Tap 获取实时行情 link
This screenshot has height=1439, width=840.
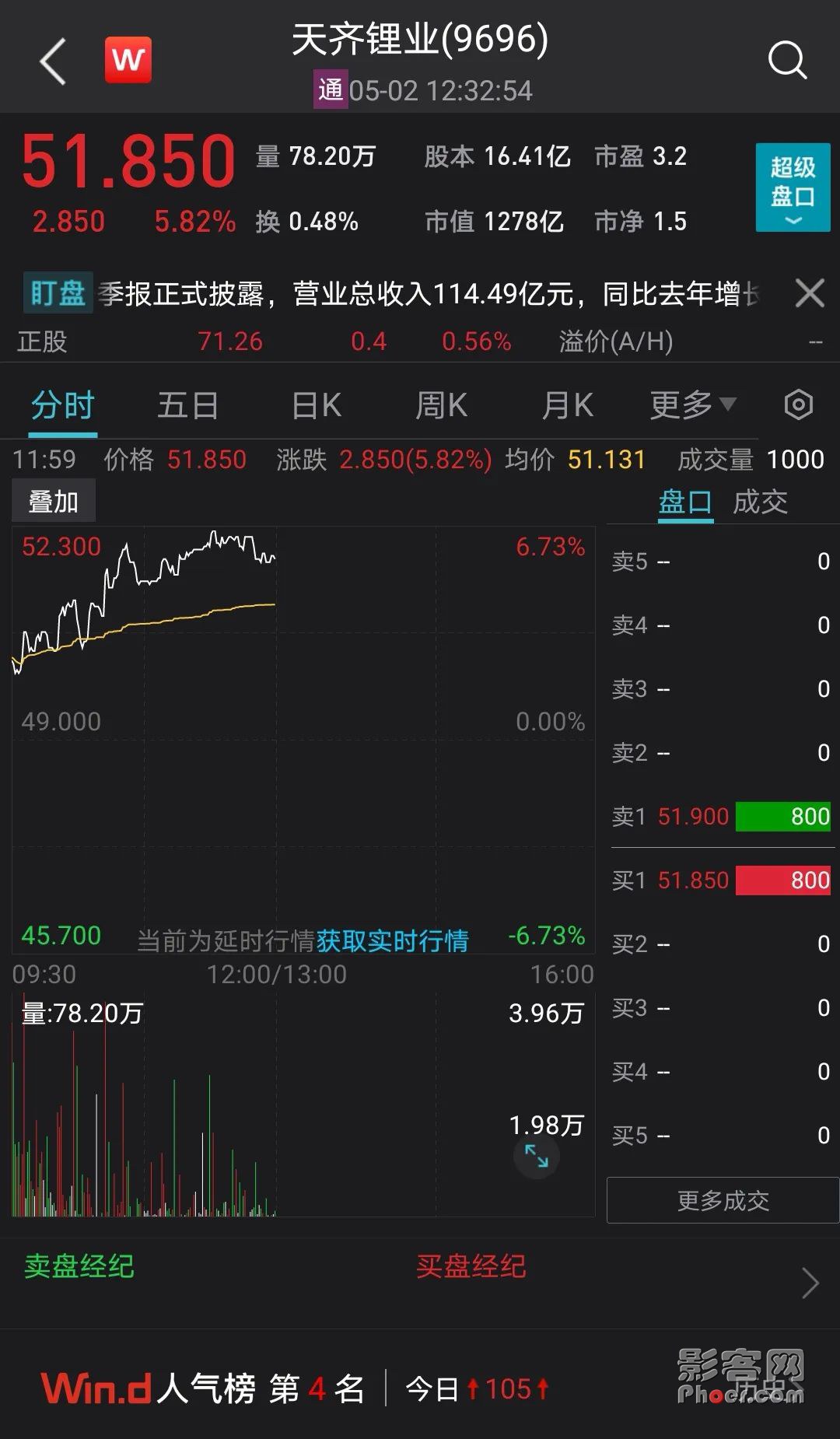pyautogui.click(x=392, y=940)
